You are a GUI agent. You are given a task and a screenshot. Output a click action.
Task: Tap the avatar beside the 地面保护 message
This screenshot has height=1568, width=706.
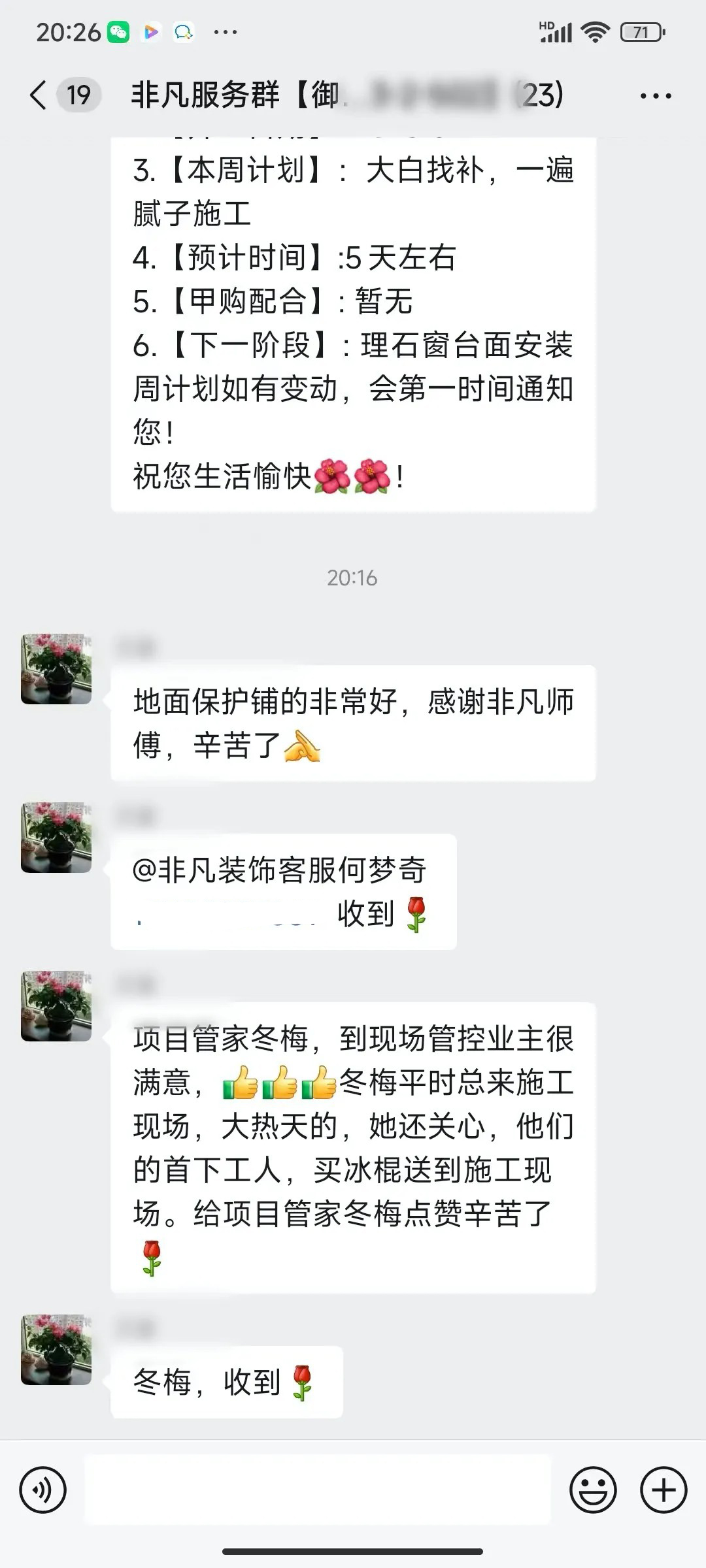pos(56,668)
